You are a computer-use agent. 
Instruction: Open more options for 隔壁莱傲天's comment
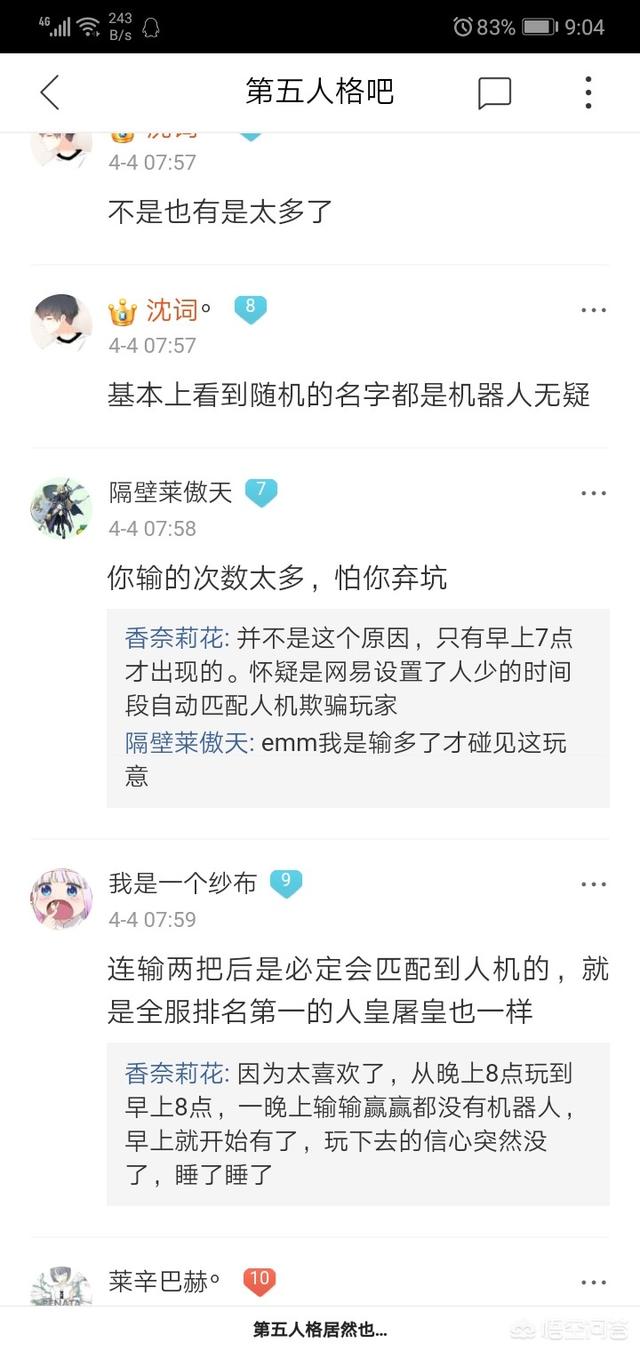594,493
